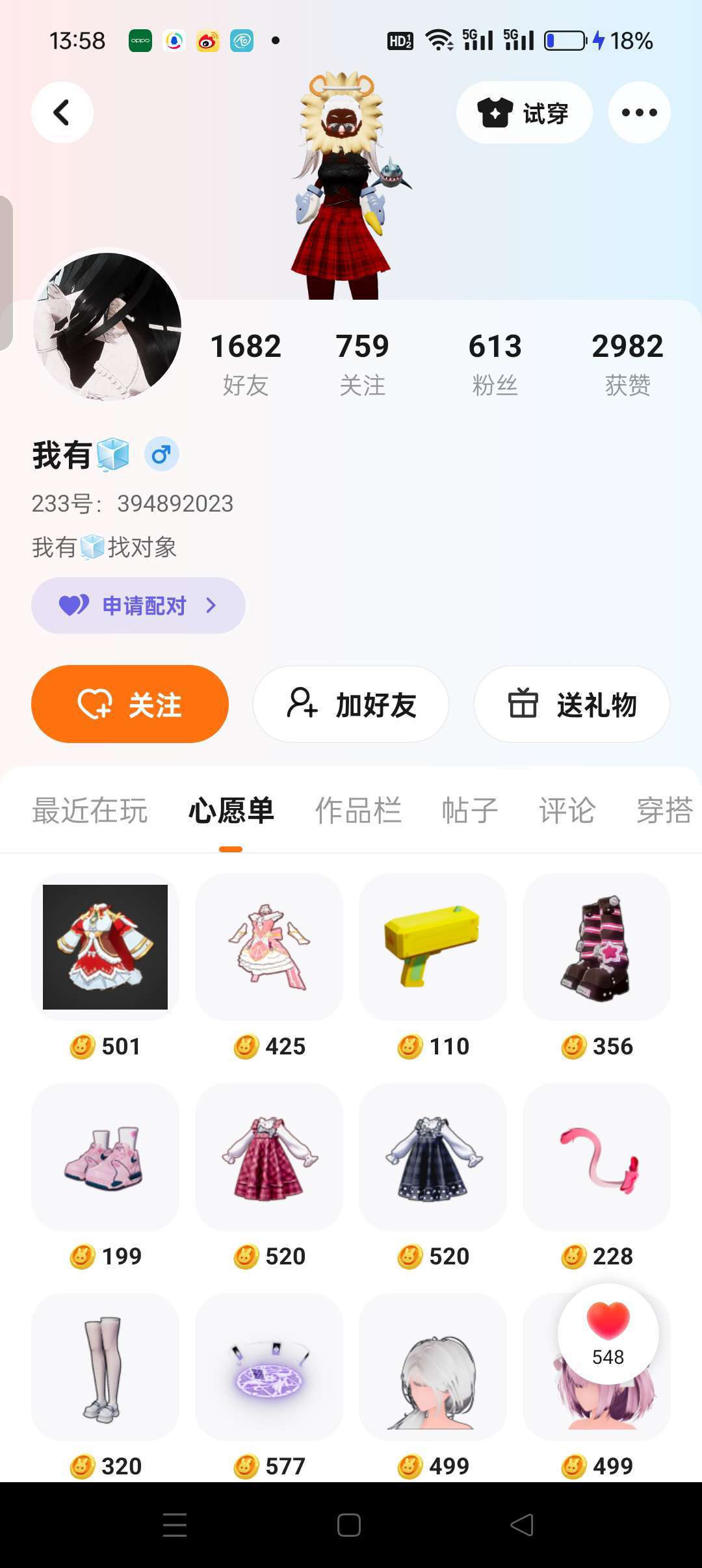Open the three-dot overflow menu
Image resolution: width=702 pixels, height=1568 pixels.
pyautogui.click(x=639, y=112)
